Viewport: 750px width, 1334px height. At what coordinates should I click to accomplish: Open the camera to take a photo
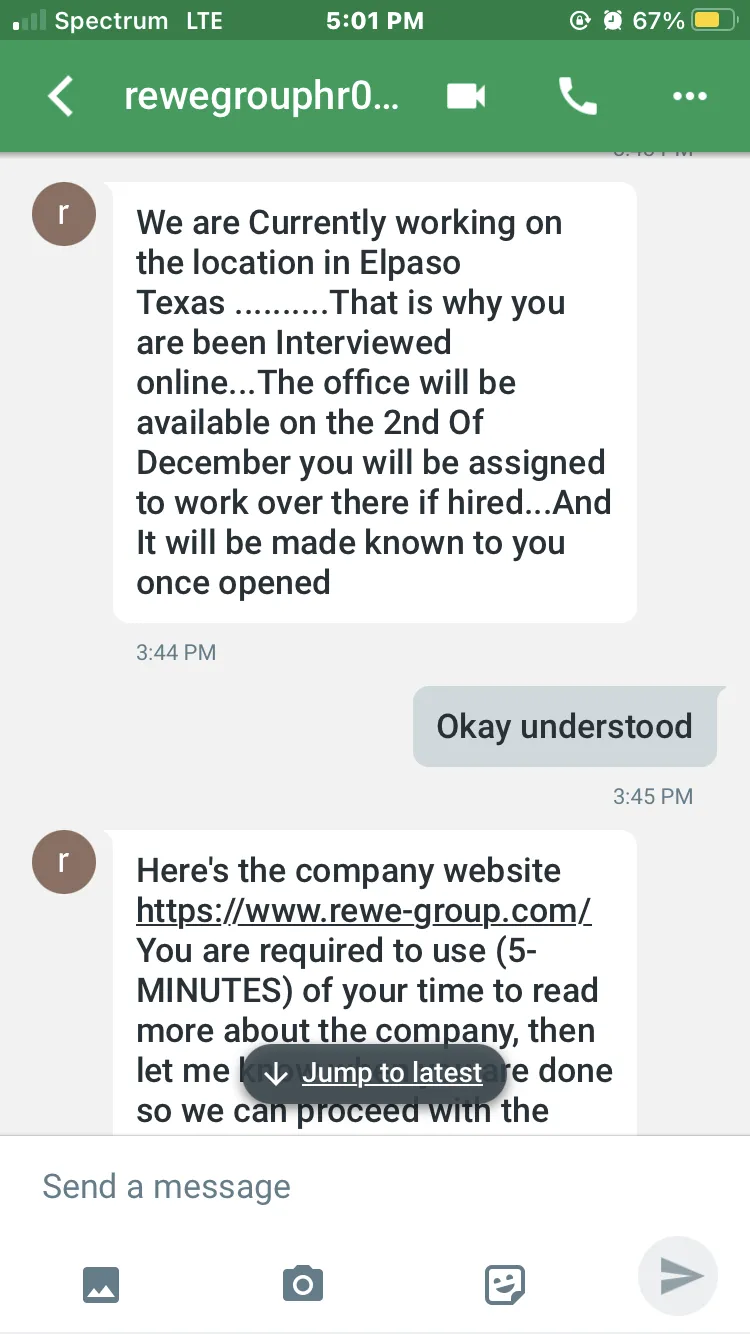point(303,1283)
